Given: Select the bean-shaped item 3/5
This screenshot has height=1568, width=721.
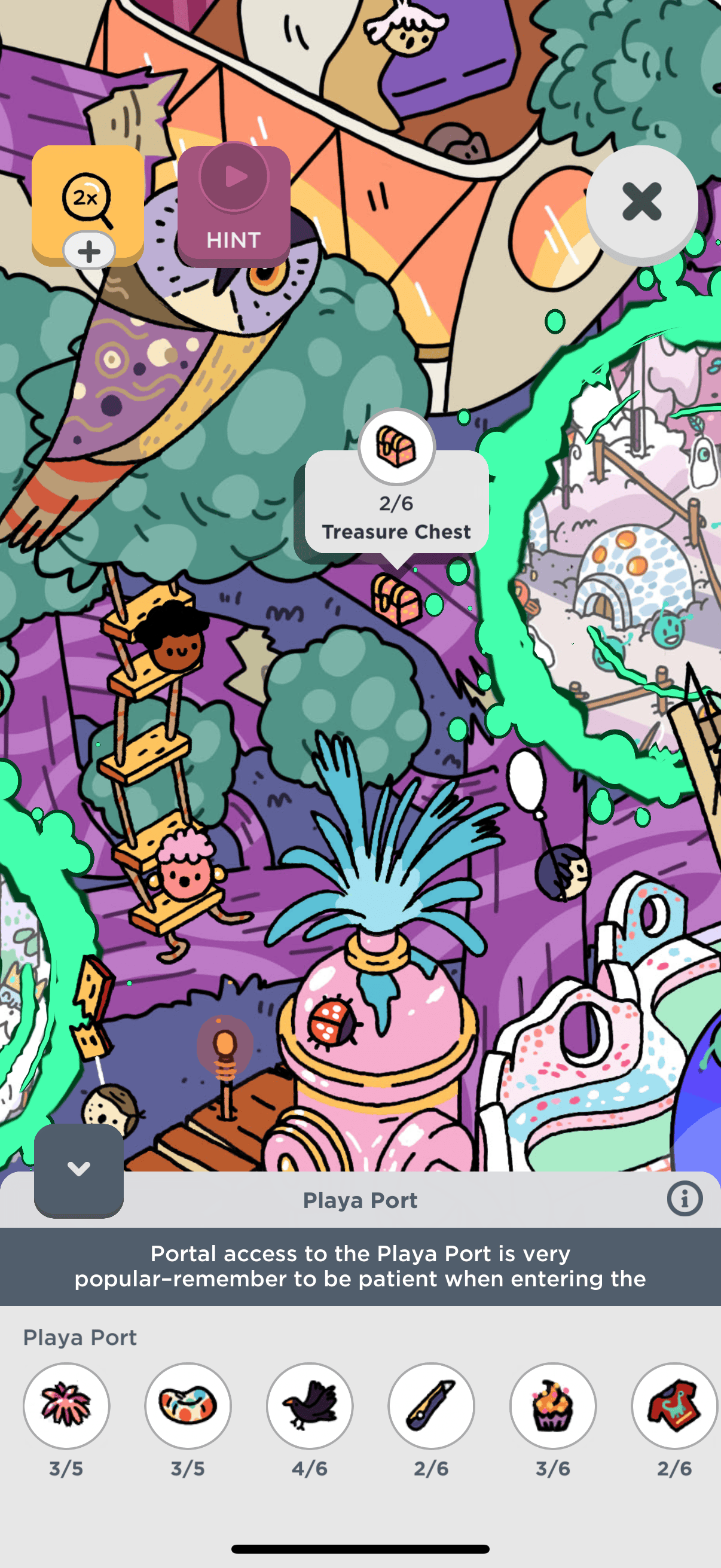Looking at the screenshot, I should pyautogui.click(x=188, y=1405).
